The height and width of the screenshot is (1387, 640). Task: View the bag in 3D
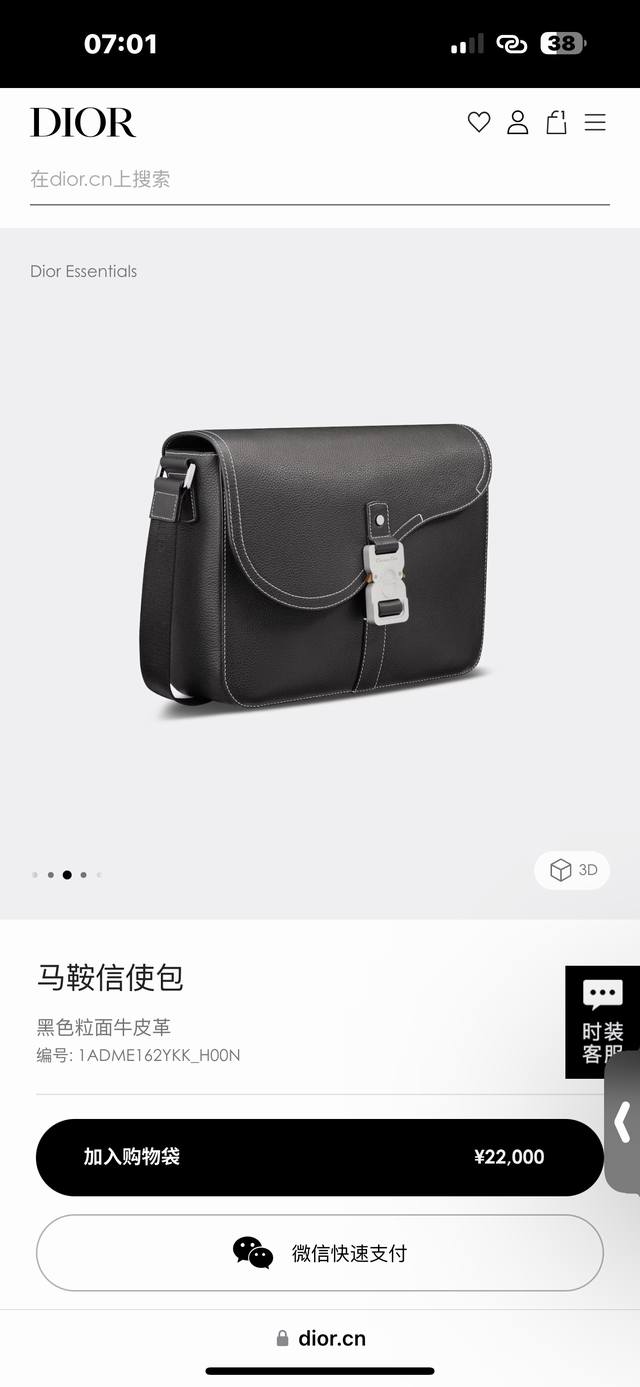(x=573, y=870)
